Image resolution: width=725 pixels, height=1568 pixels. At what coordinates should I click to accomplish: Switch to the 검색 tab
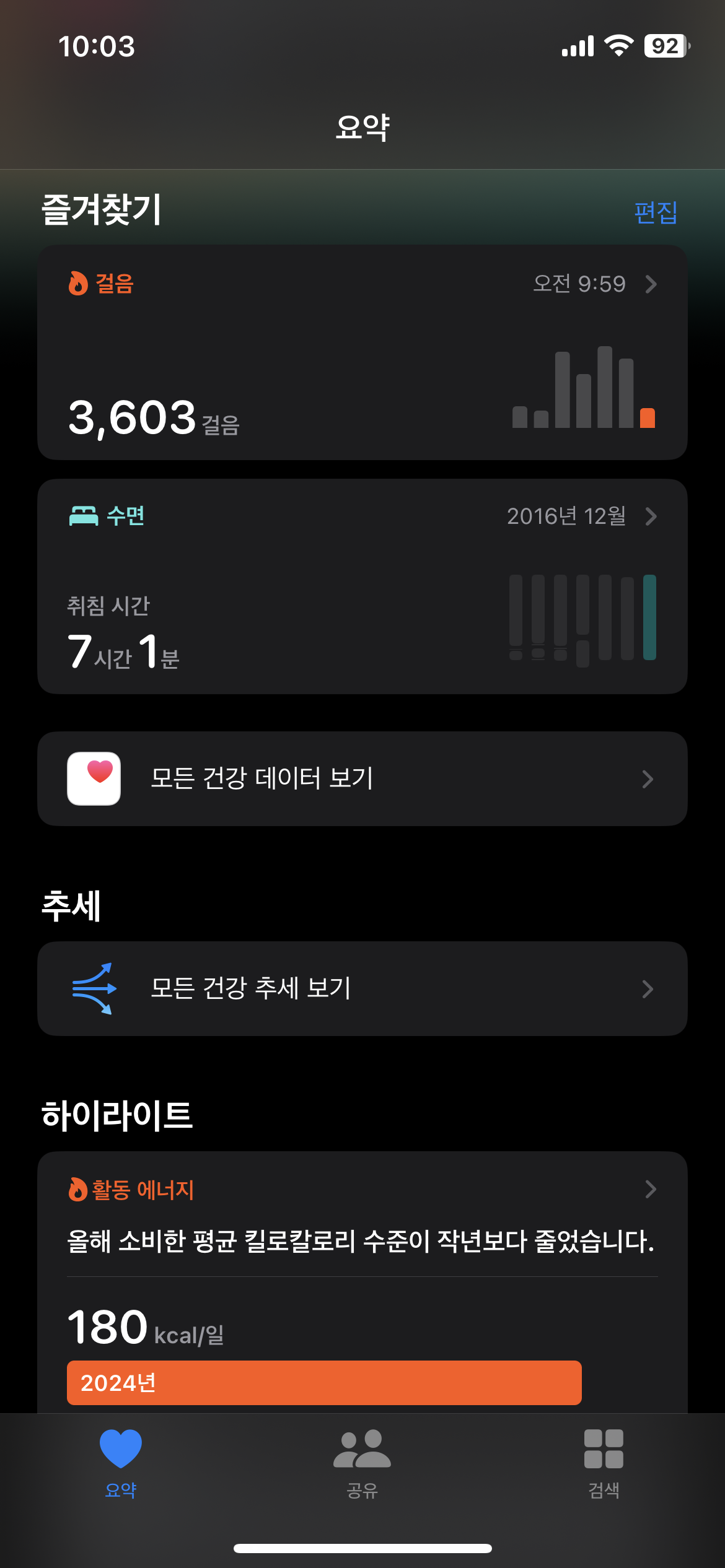604,1463
